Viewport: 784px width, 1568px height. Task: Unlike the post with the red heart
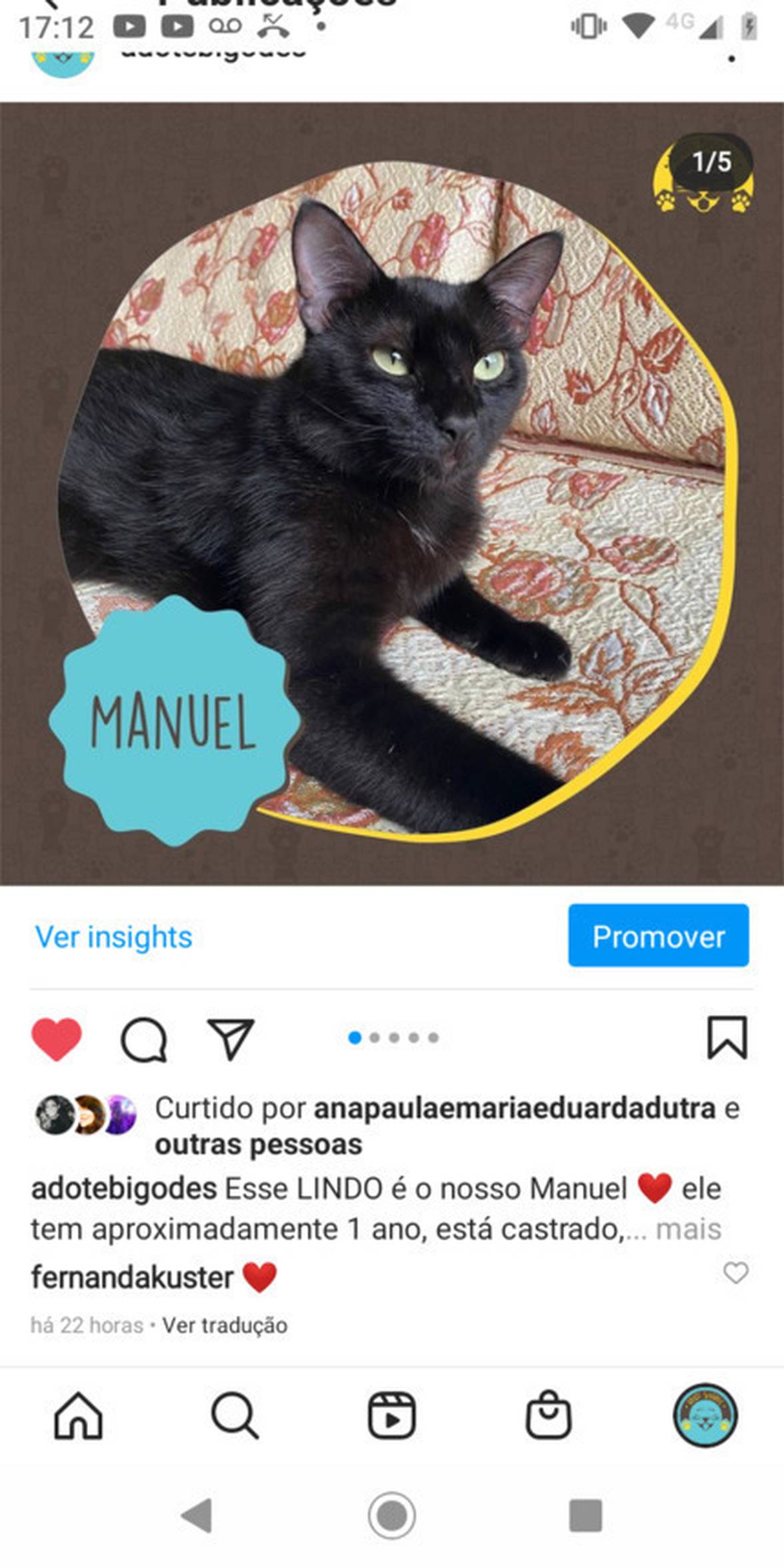[x=57, y=1039]
